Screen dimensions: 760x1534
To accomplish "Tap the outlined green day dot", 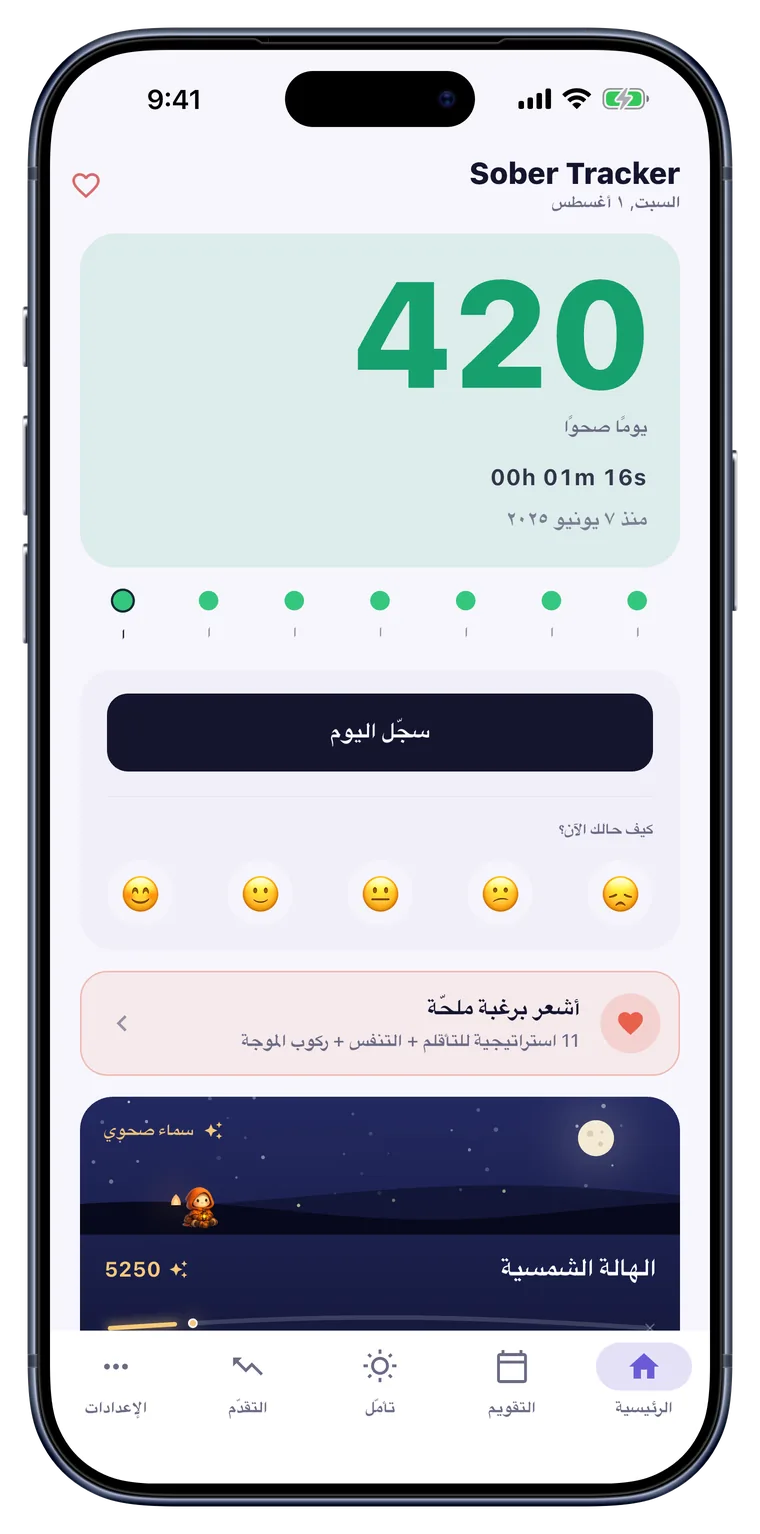I will [123, 601].
